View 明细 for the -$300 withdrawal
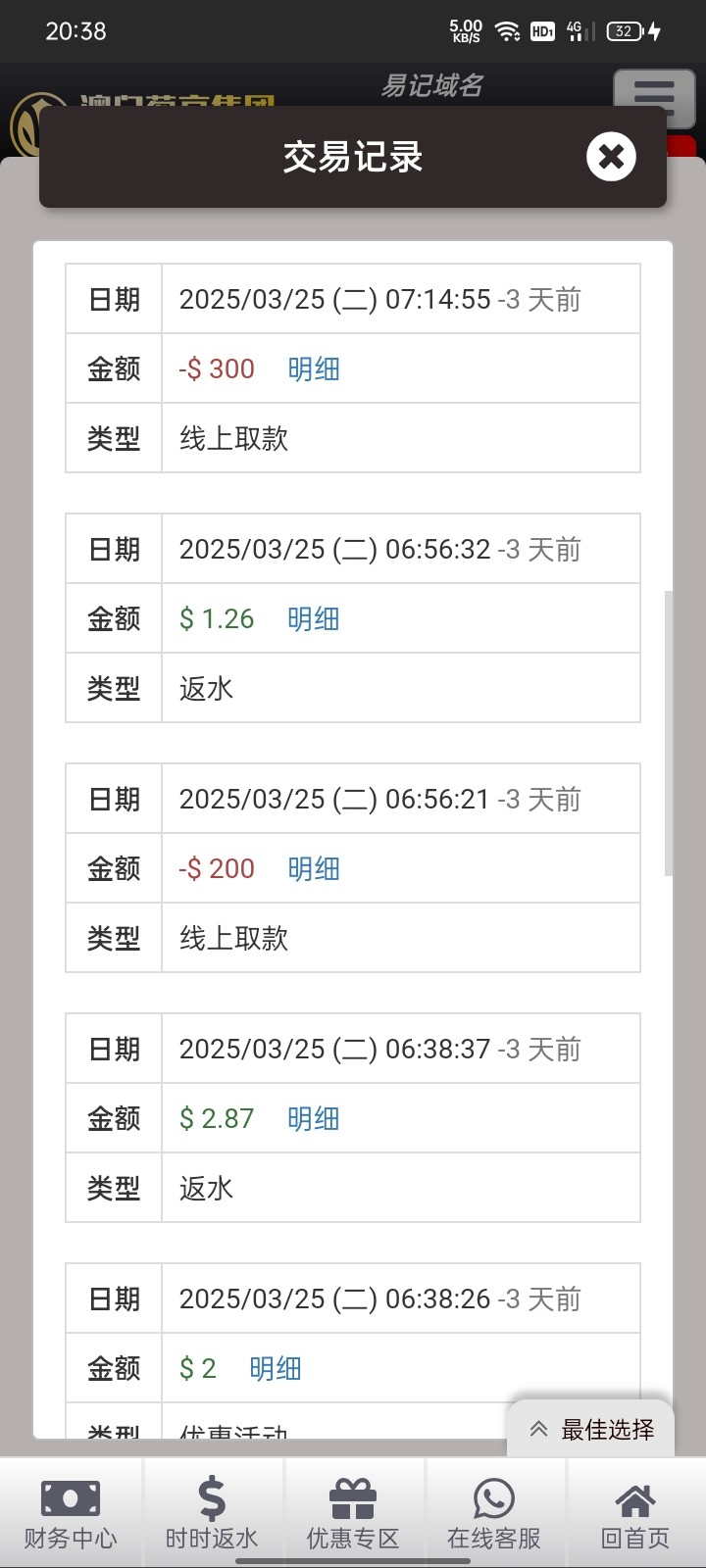706x1568 pixels. point(314,369)
